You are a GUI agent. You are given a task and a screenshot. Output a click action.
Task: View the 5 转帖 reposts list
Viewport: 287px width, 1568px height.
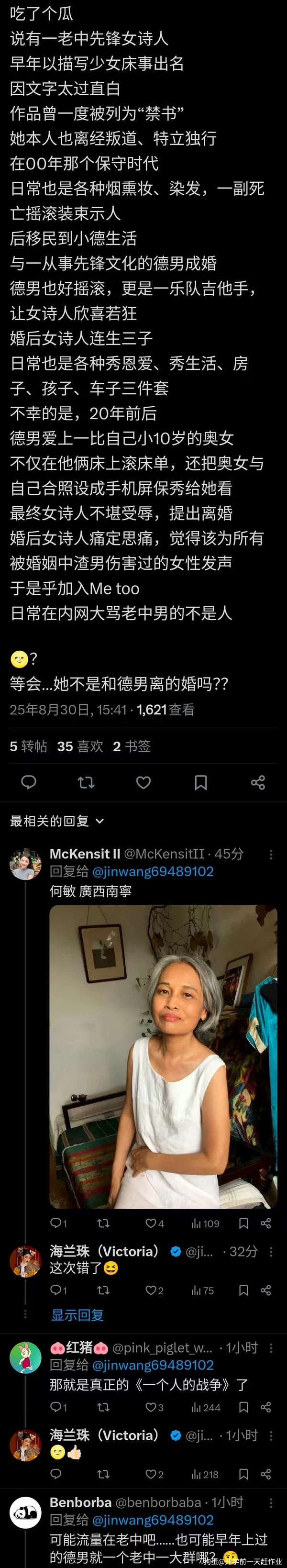[x=28, y=746]
